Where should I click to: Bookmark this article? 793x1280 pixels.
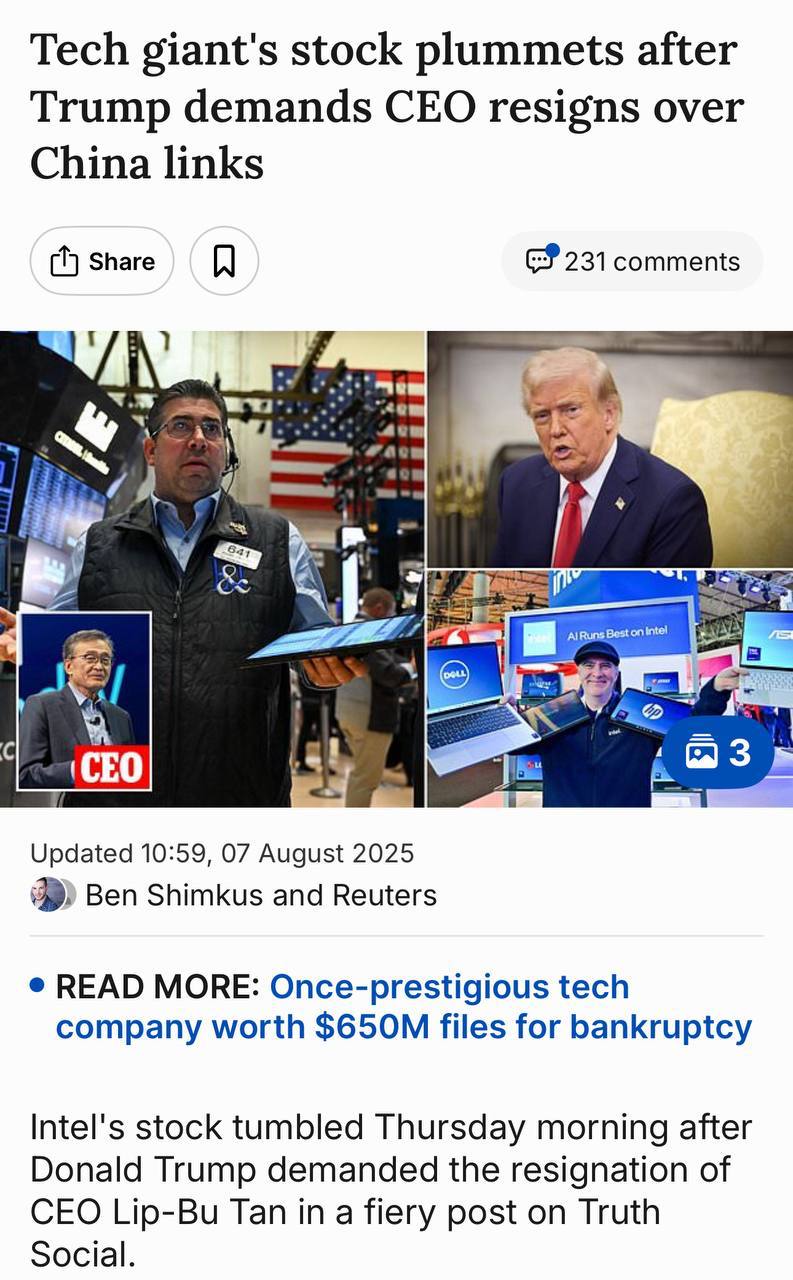[x=224, y=261]
